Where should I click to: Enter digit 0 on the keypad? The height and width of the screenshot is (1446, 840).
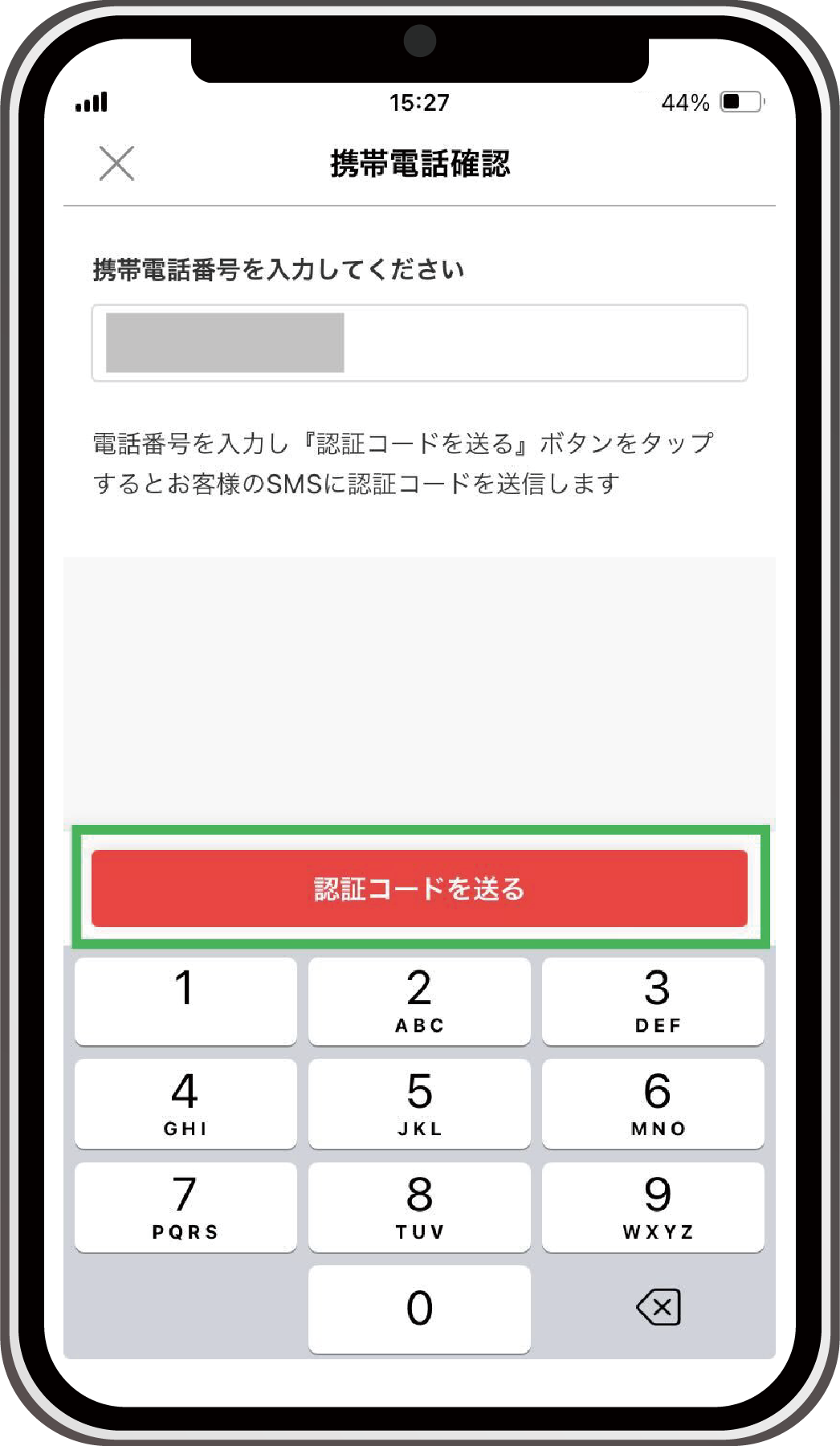419,1309
